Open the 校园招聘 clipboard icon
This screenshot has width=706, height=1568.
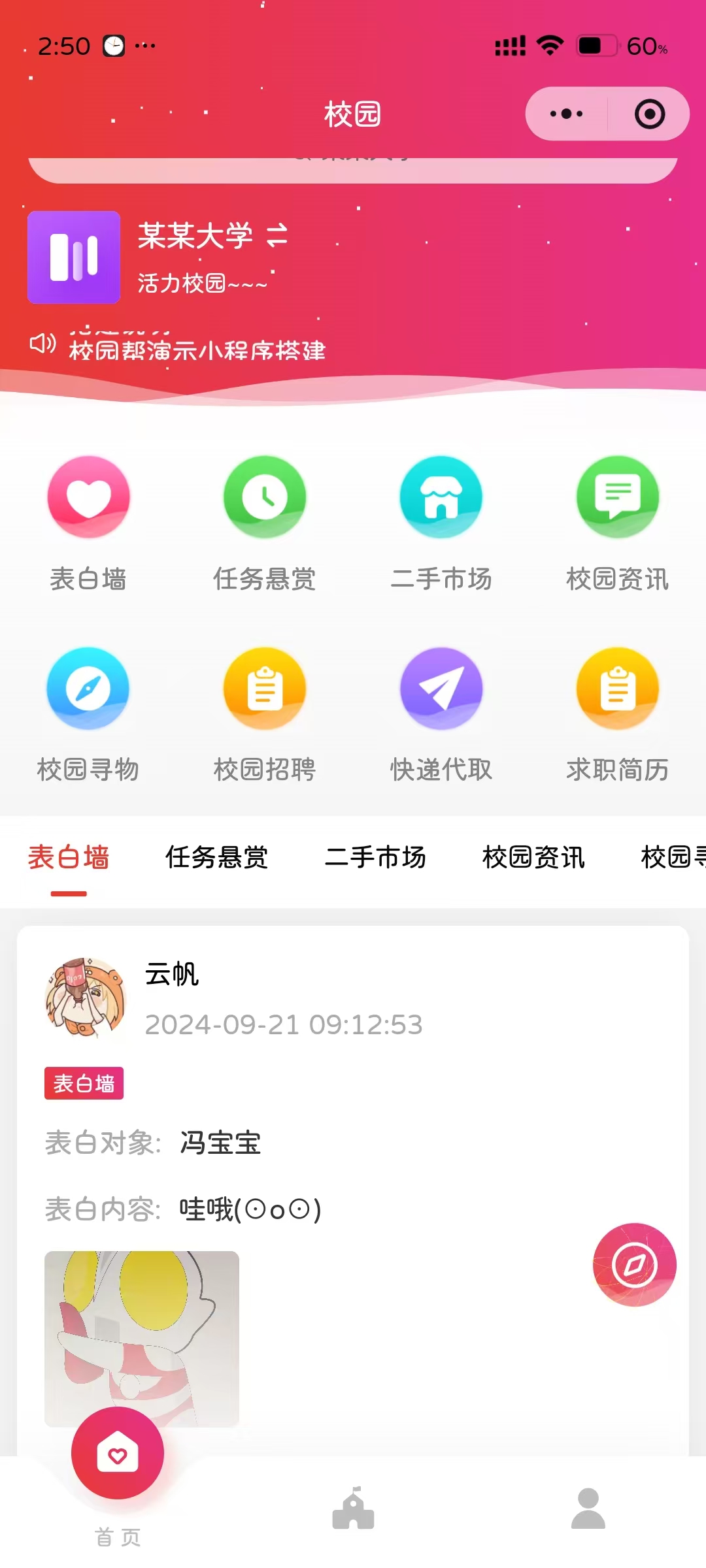pyautogui.click(x=265, y=689)
